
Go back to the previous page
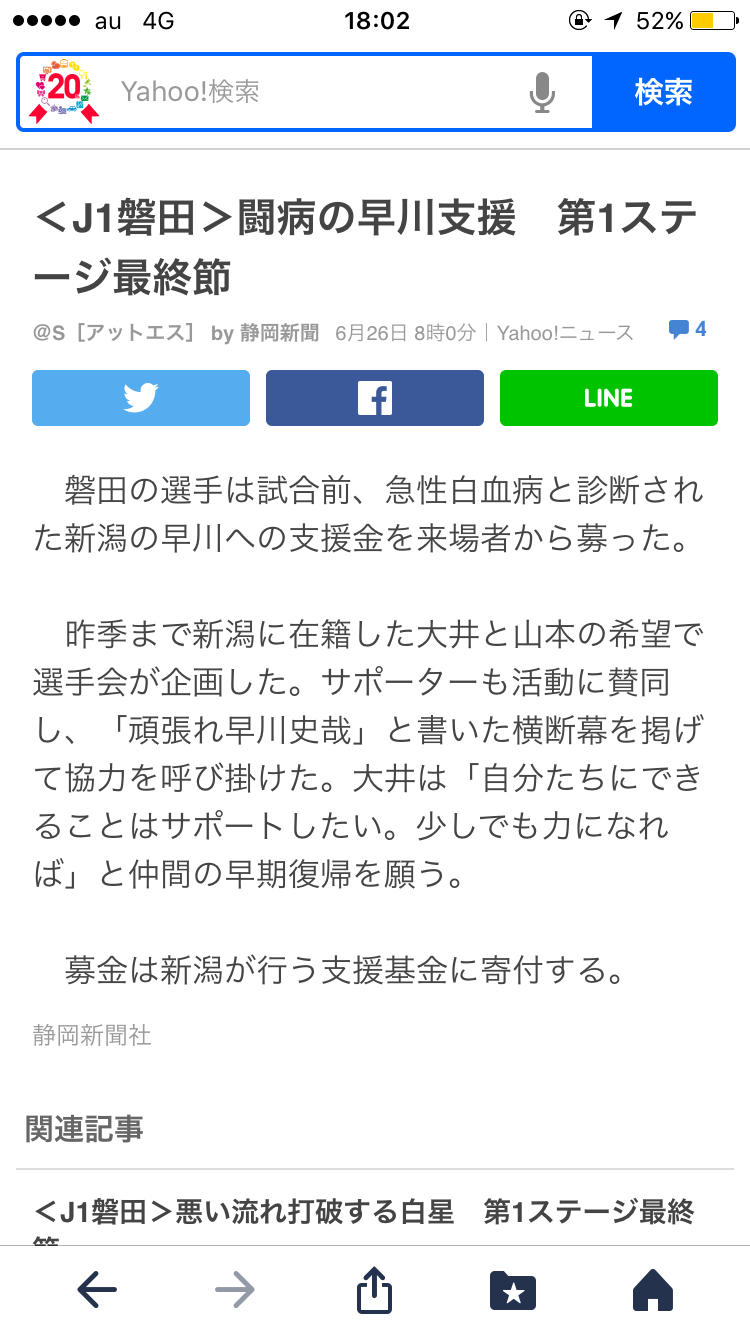pos(97,1290)
